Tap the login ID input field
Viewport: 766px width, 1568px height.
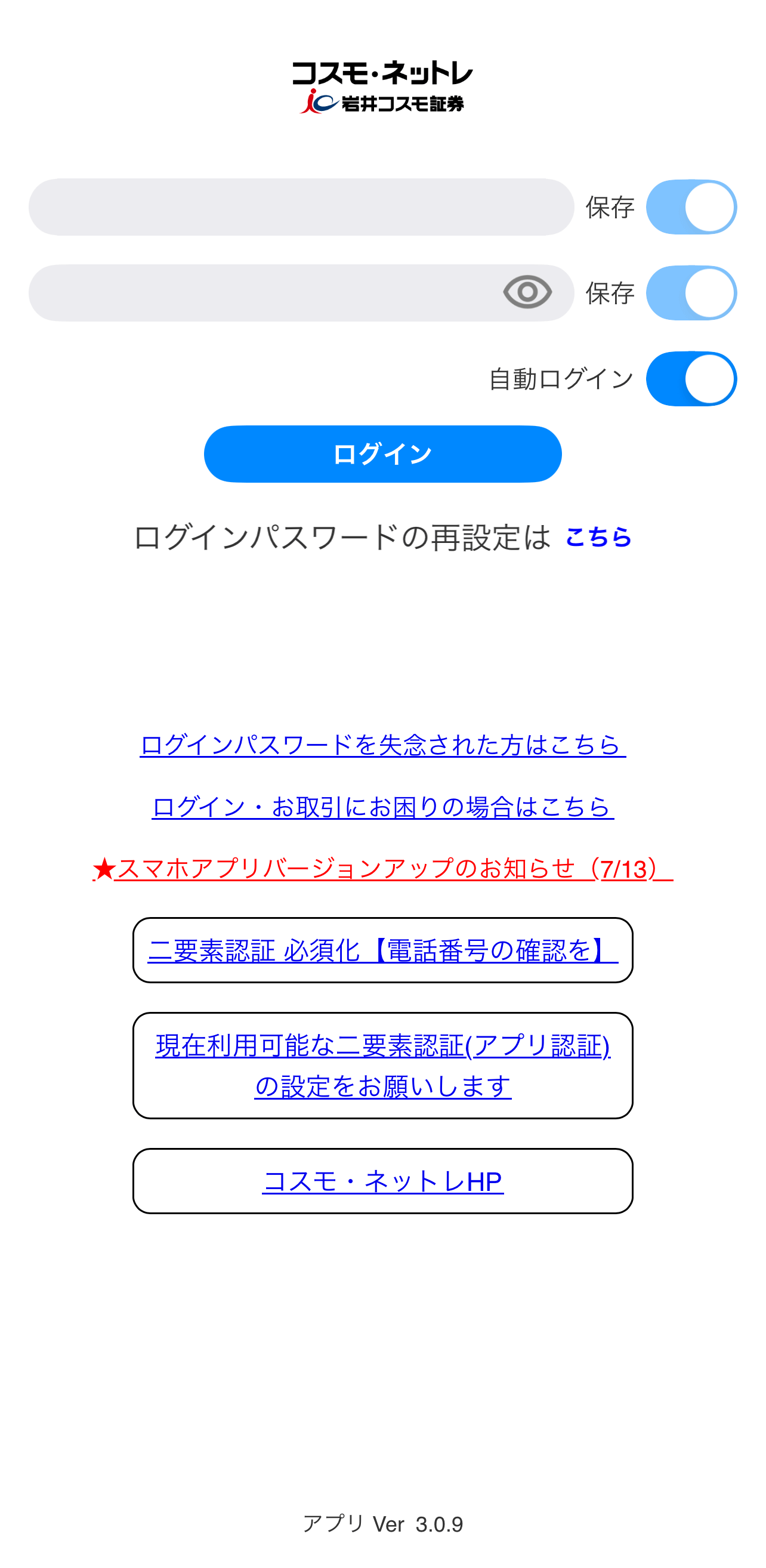coord(301,207)
